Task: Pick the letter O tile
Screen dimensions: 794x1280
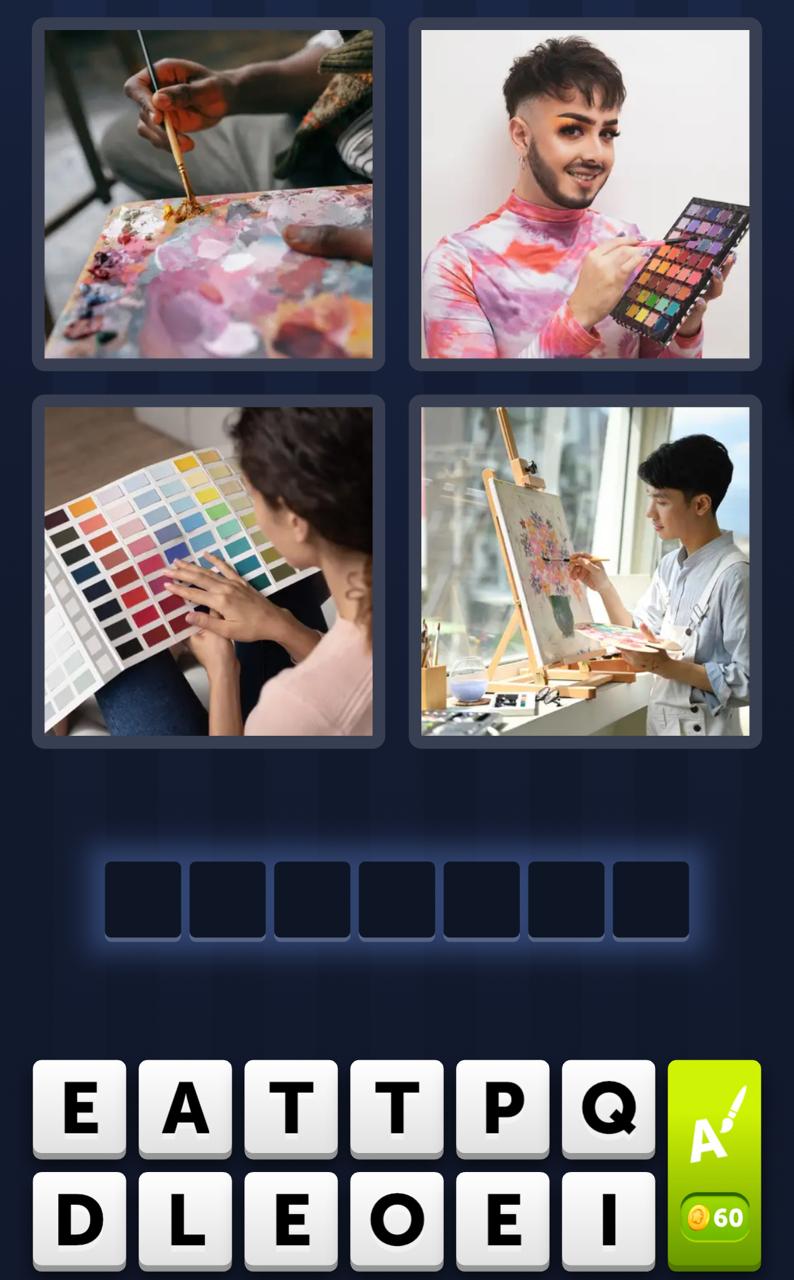Action: pos(396,1220)
